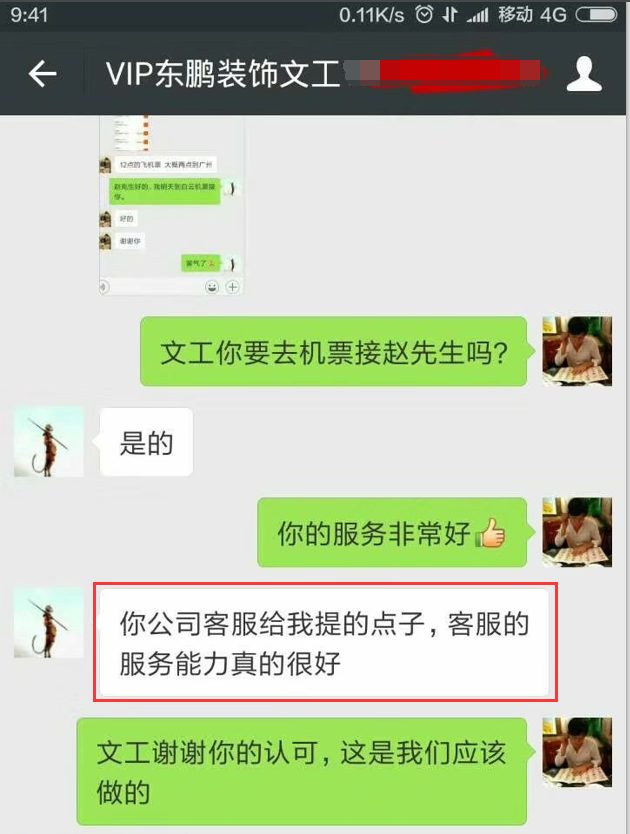This screenshot has height=834, width=630.
Task: Go back to the chat list
Action: pos(42,74)
